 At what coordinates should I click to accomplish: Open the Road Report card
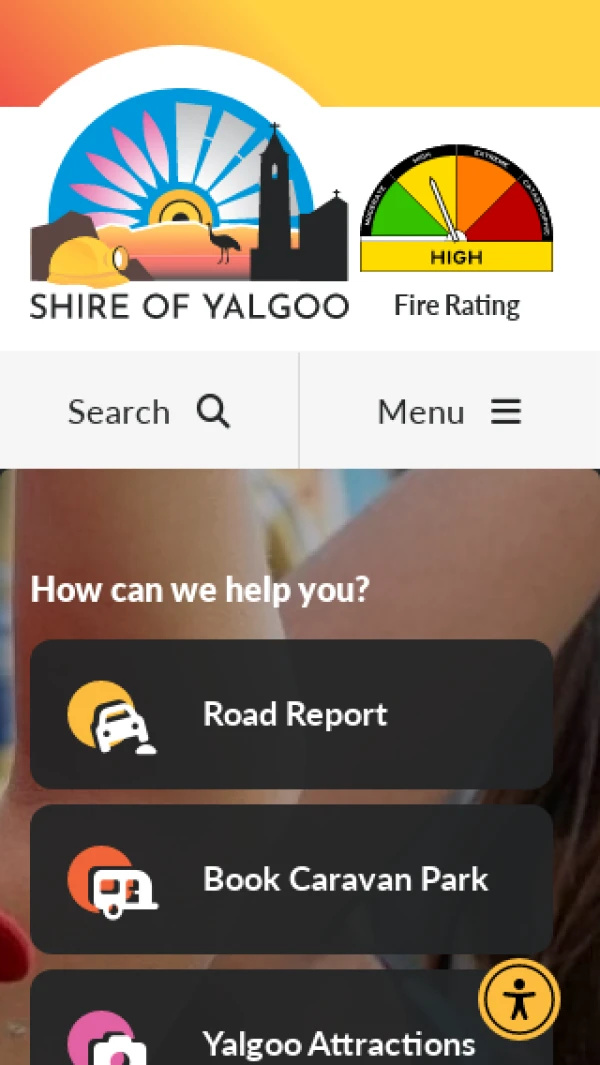291,714
